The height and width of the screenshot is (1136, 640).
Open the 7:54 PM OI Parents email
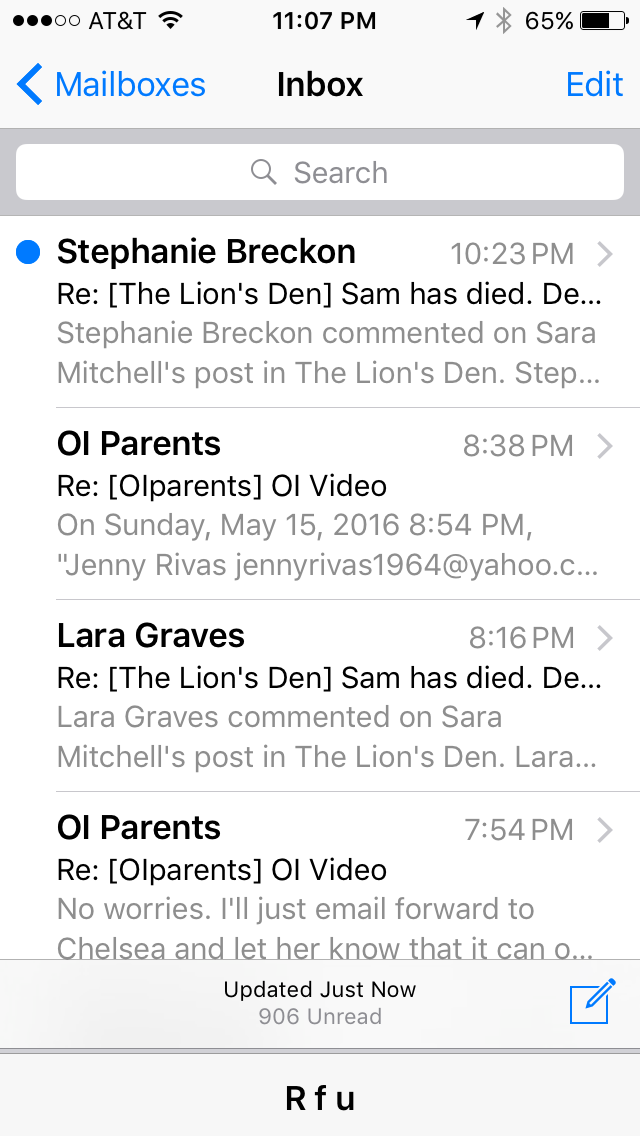point(330,888)
